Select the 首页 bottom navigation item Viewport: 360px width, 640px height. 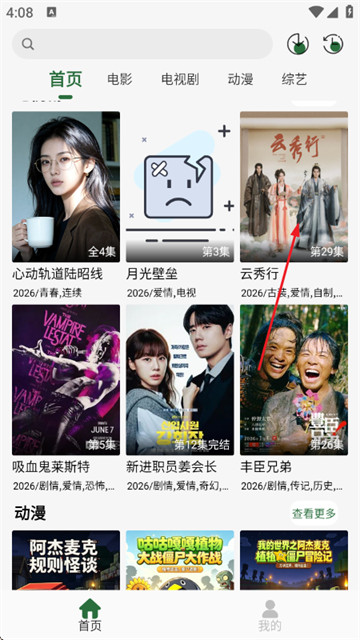pos(90,615)
